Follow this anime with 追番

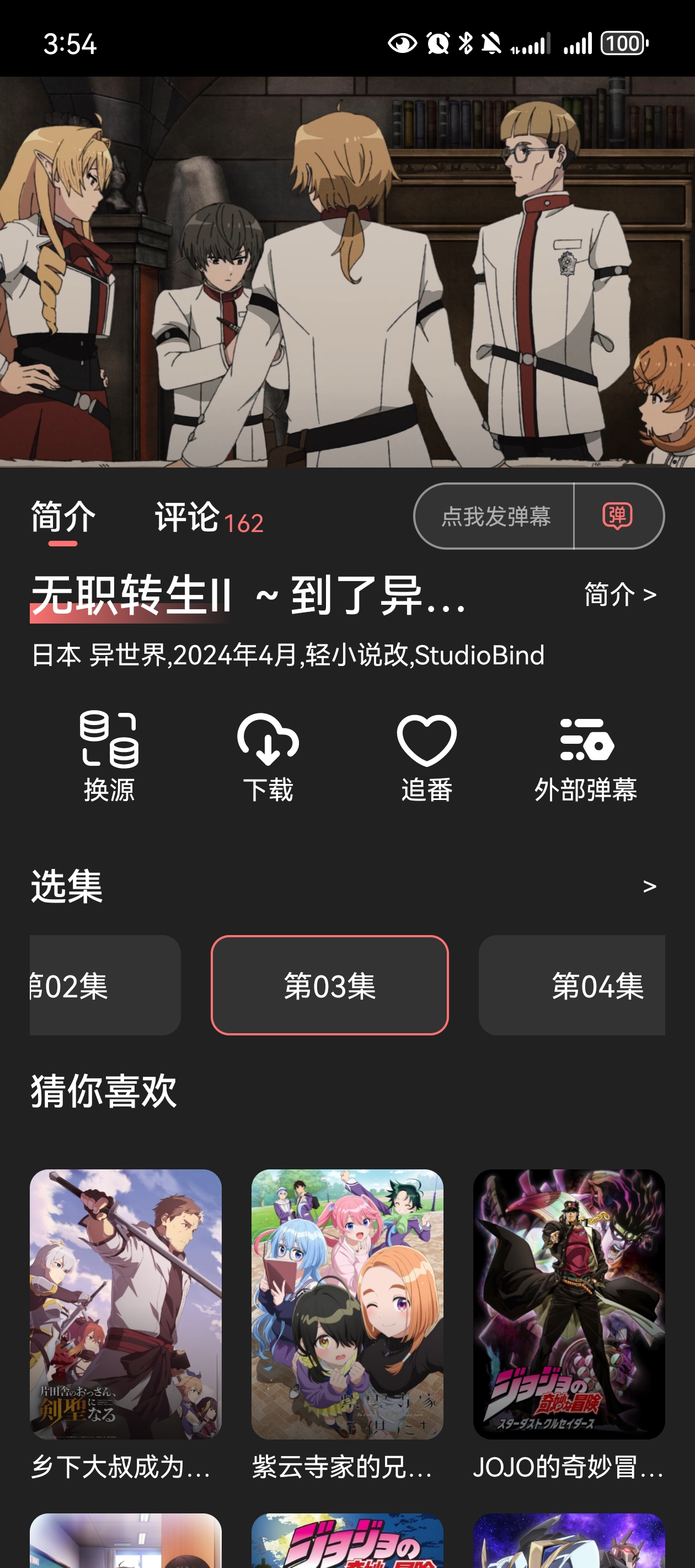(426, 756)
